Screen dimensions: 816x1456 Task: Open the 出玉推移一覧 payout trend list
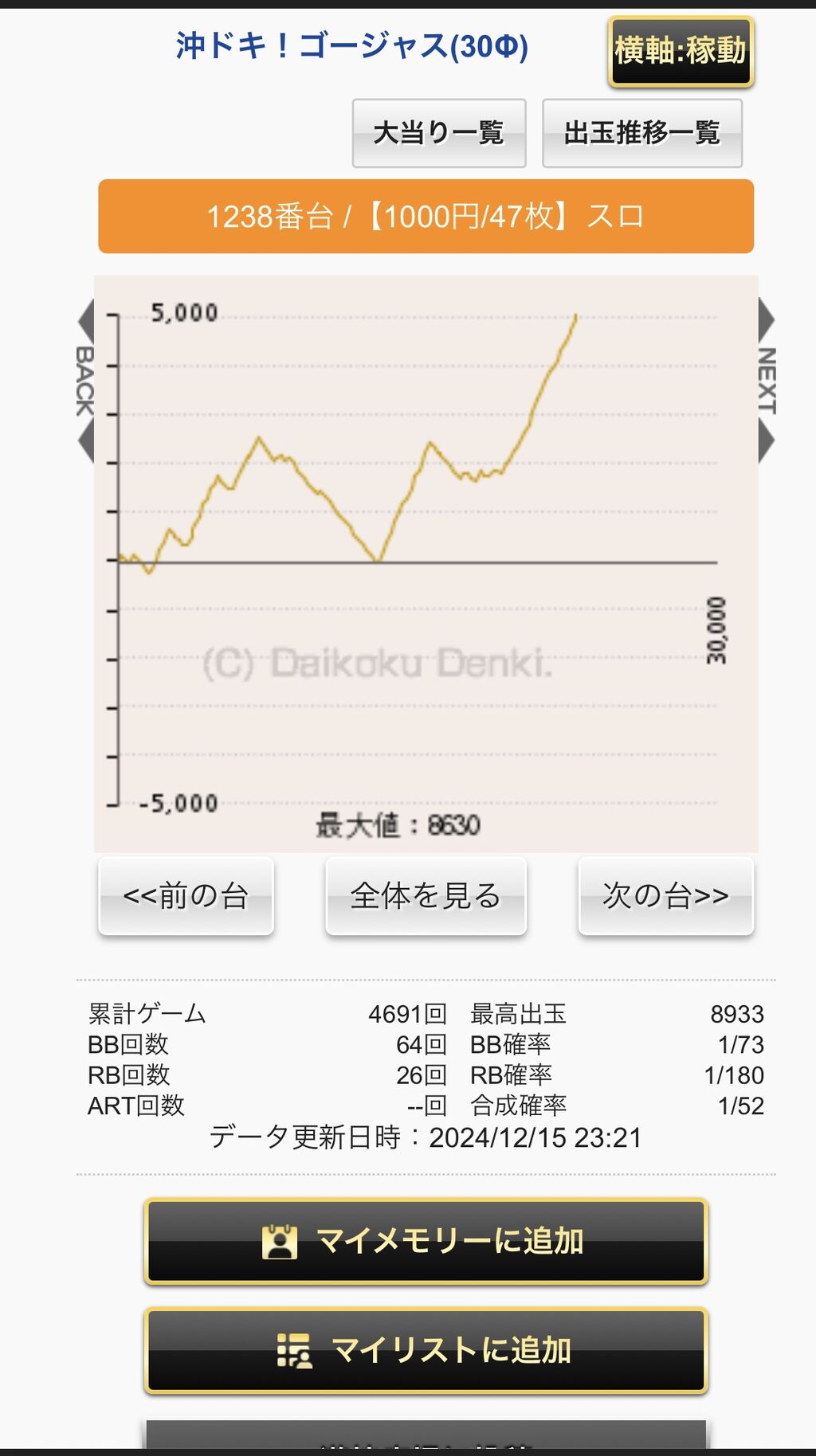click(x=642, y=133)
